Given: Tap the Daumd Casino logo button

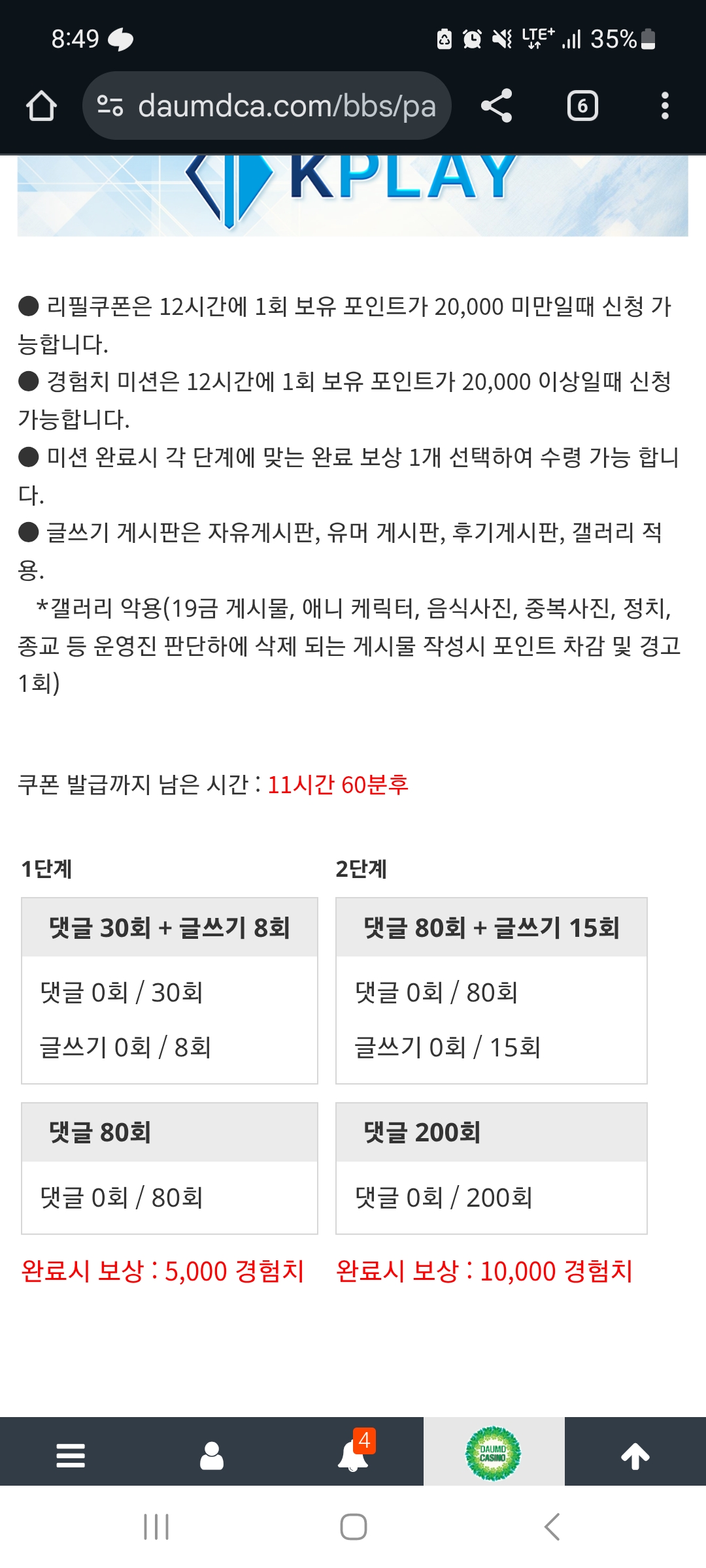Looking at the screenshot, I should [494, 1454].
